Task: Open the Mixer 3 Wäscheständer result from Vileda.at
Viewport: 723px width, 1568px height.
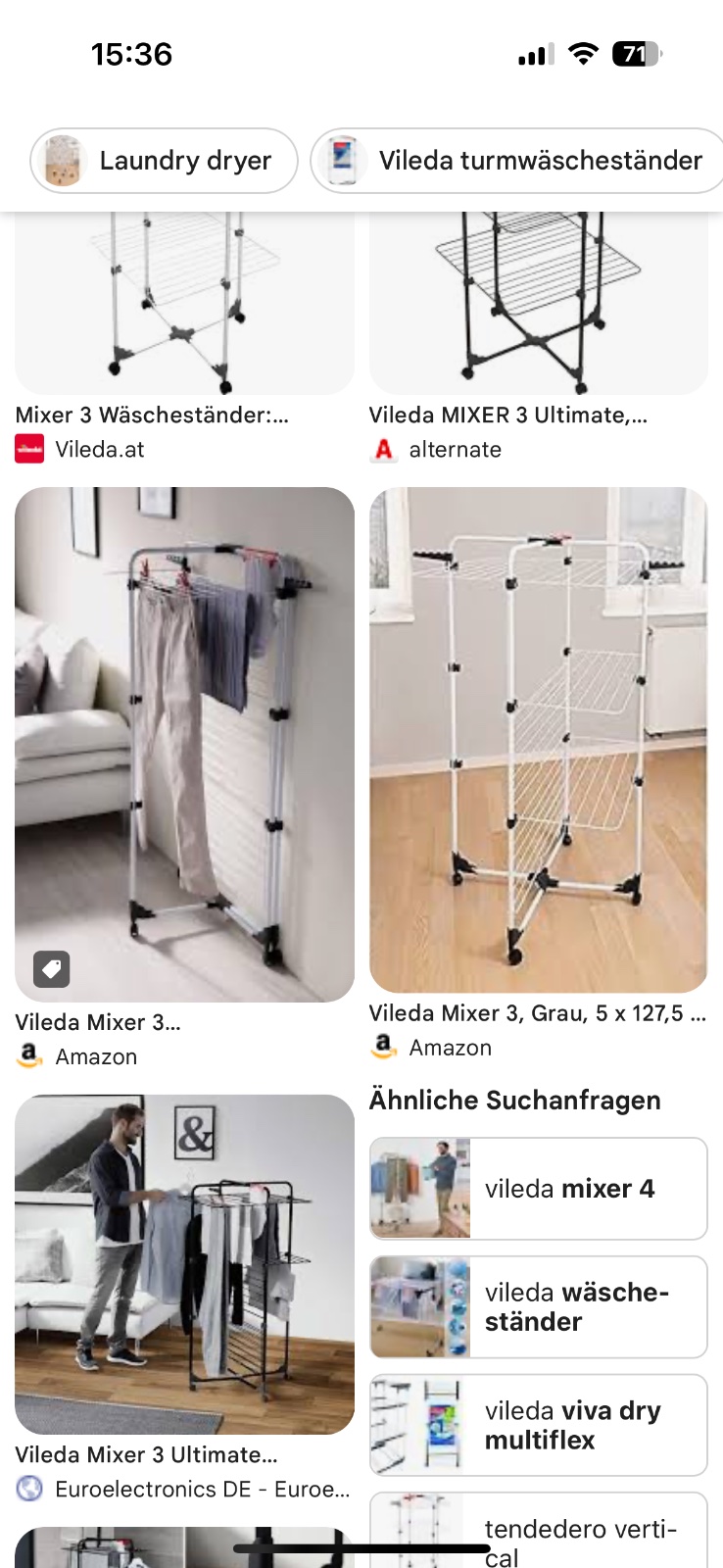Action: click(x=184, y=314)
